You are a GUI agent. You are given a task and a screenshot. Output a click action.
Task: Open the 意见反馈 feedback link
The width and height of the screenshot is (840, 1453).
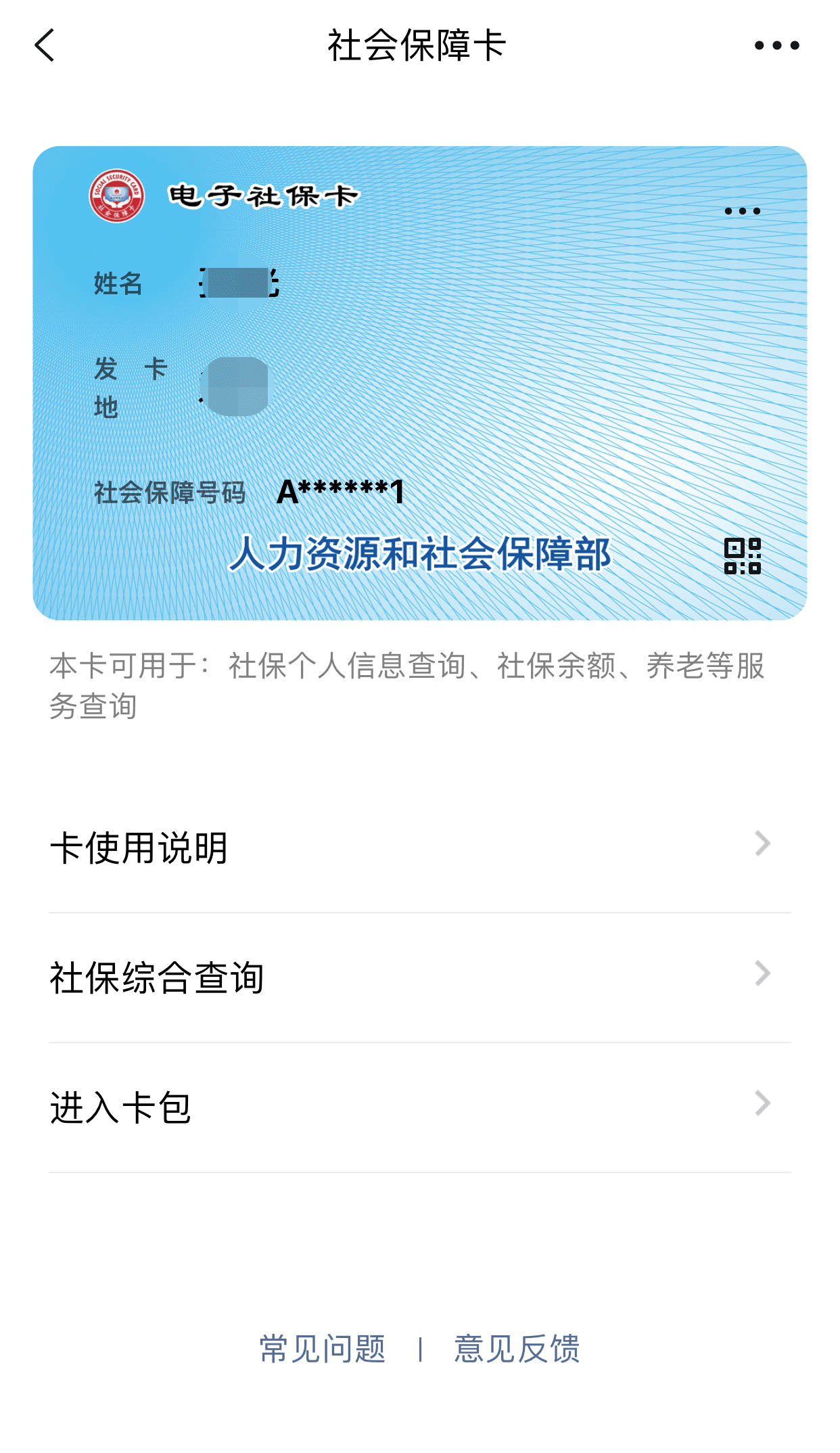[517, 1349]
